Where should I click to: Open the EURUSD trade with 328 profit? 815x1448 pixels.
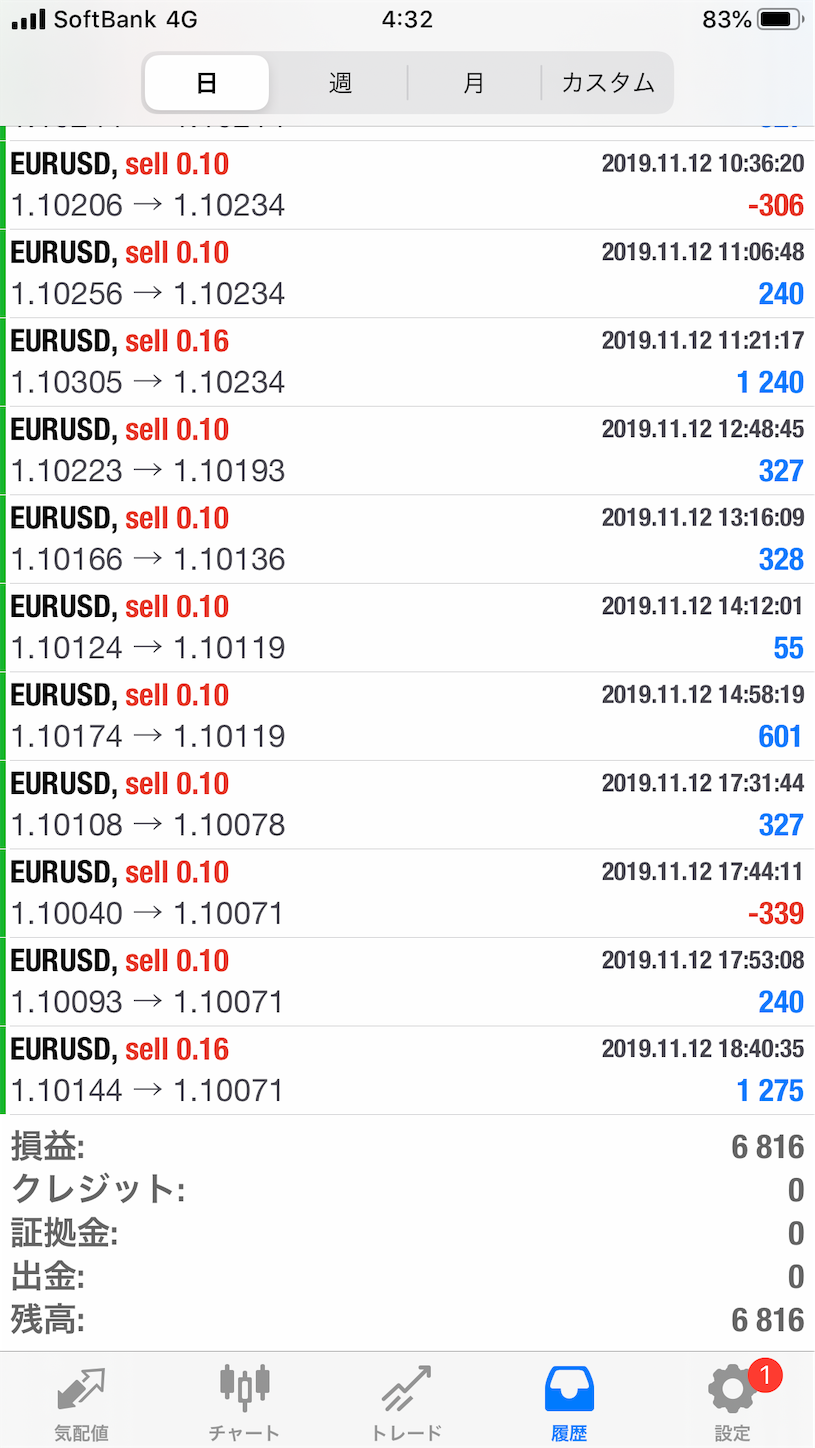(407, 539)
